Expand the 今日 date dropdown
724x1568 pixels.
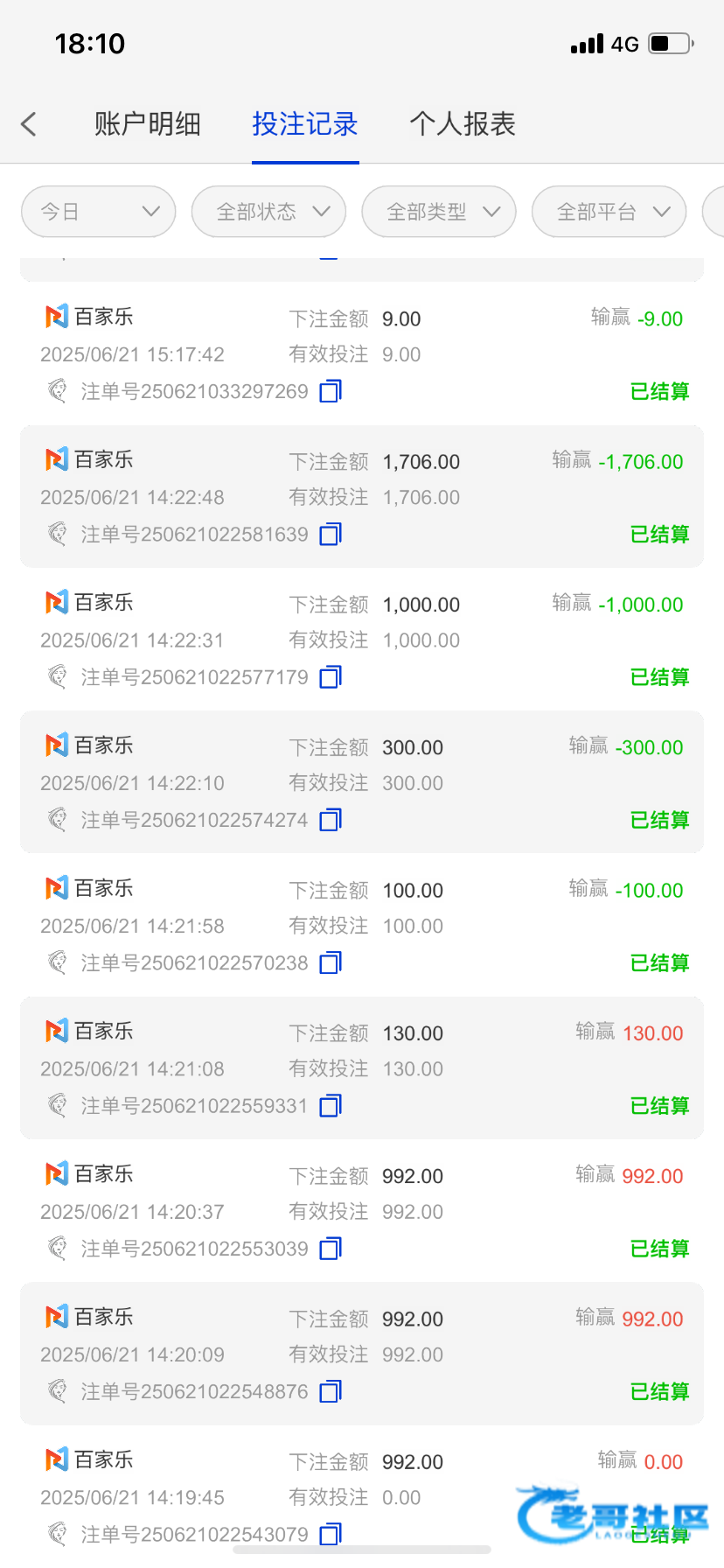click(x=98, y=212)
